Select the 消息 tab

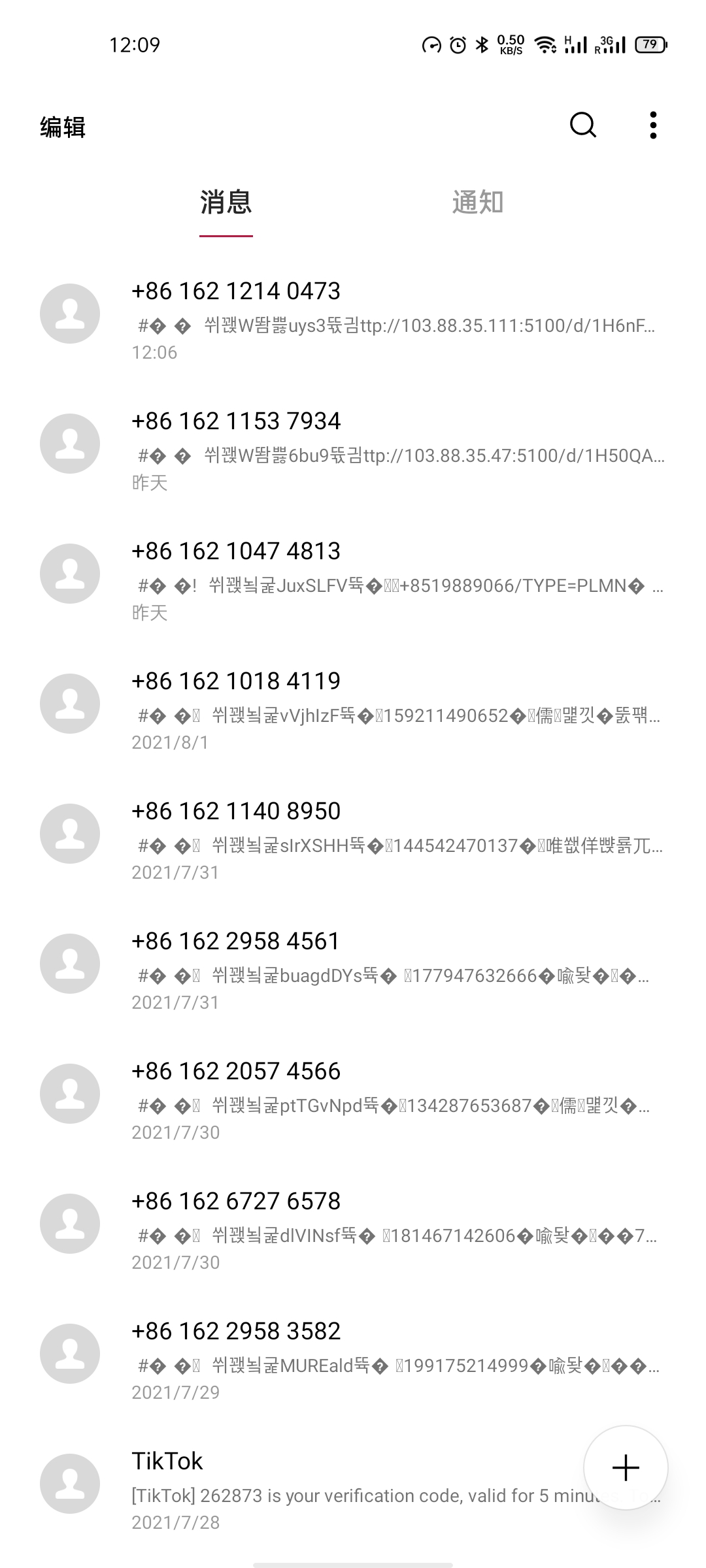pyautogui.click(x=225, y=204)
